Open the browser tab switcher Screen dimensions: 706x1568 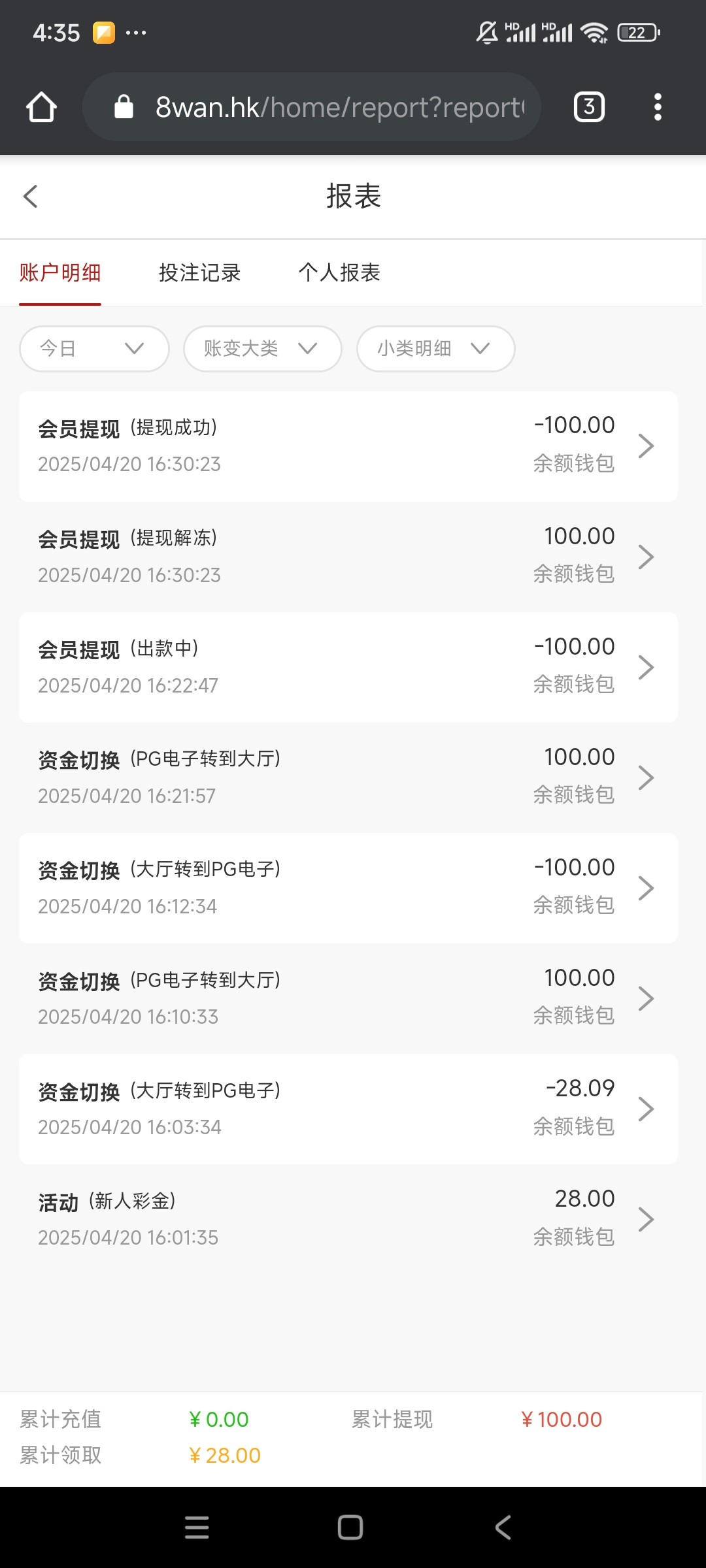589,107
